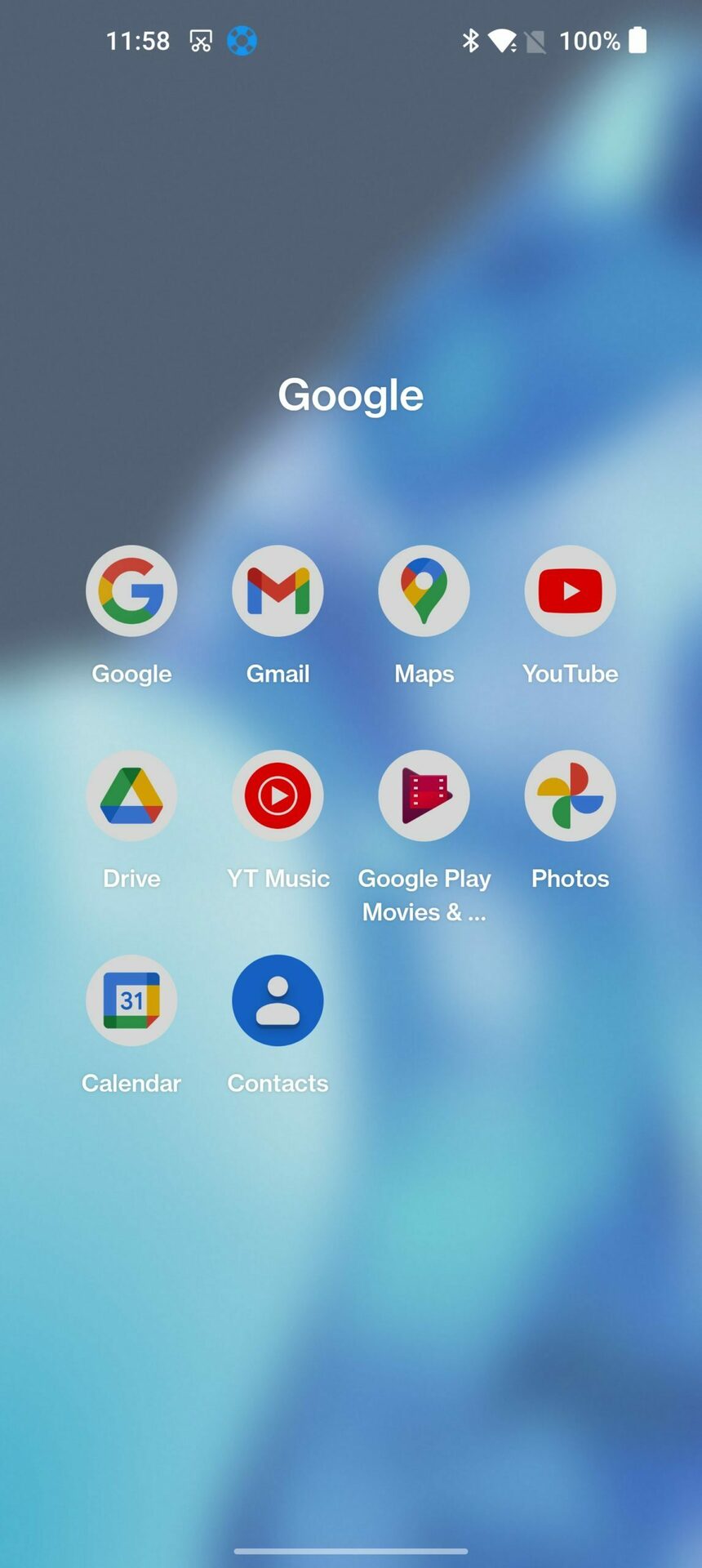Tap the Google folder name to rename
This screenshot has width=702, height=1568.
tap(351, 395)
